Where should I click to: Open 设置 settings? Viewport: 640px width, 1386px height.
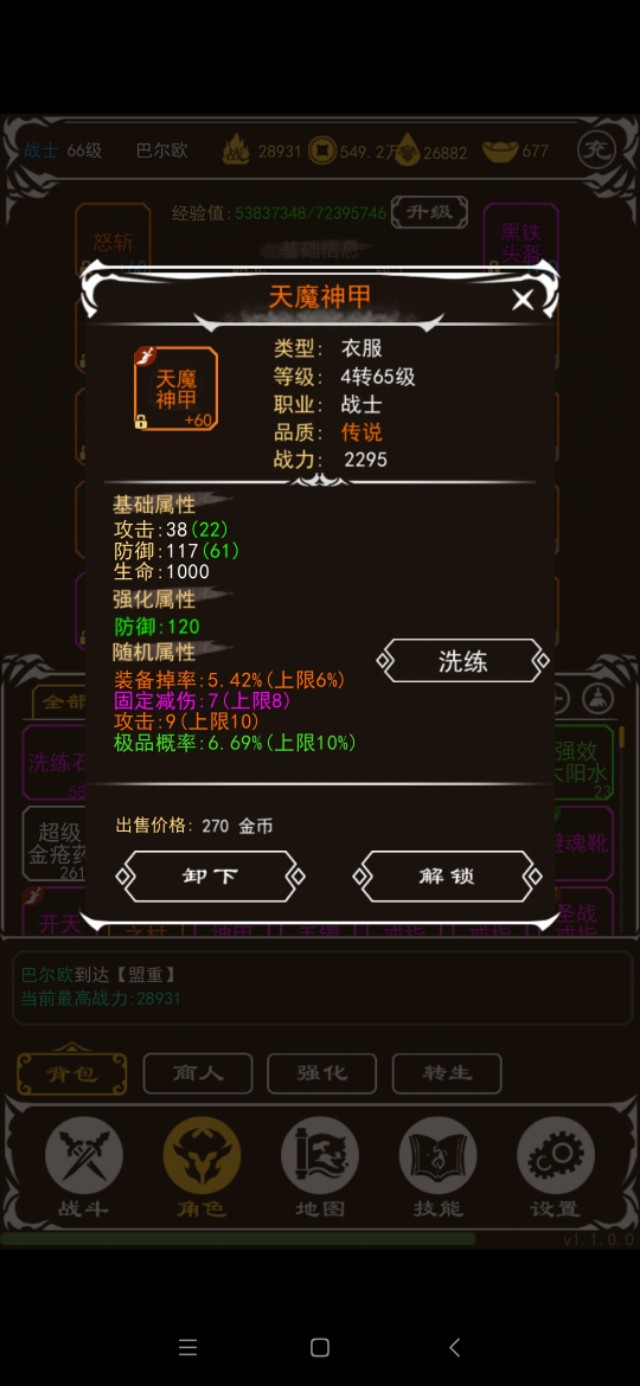pos(555,1167)
